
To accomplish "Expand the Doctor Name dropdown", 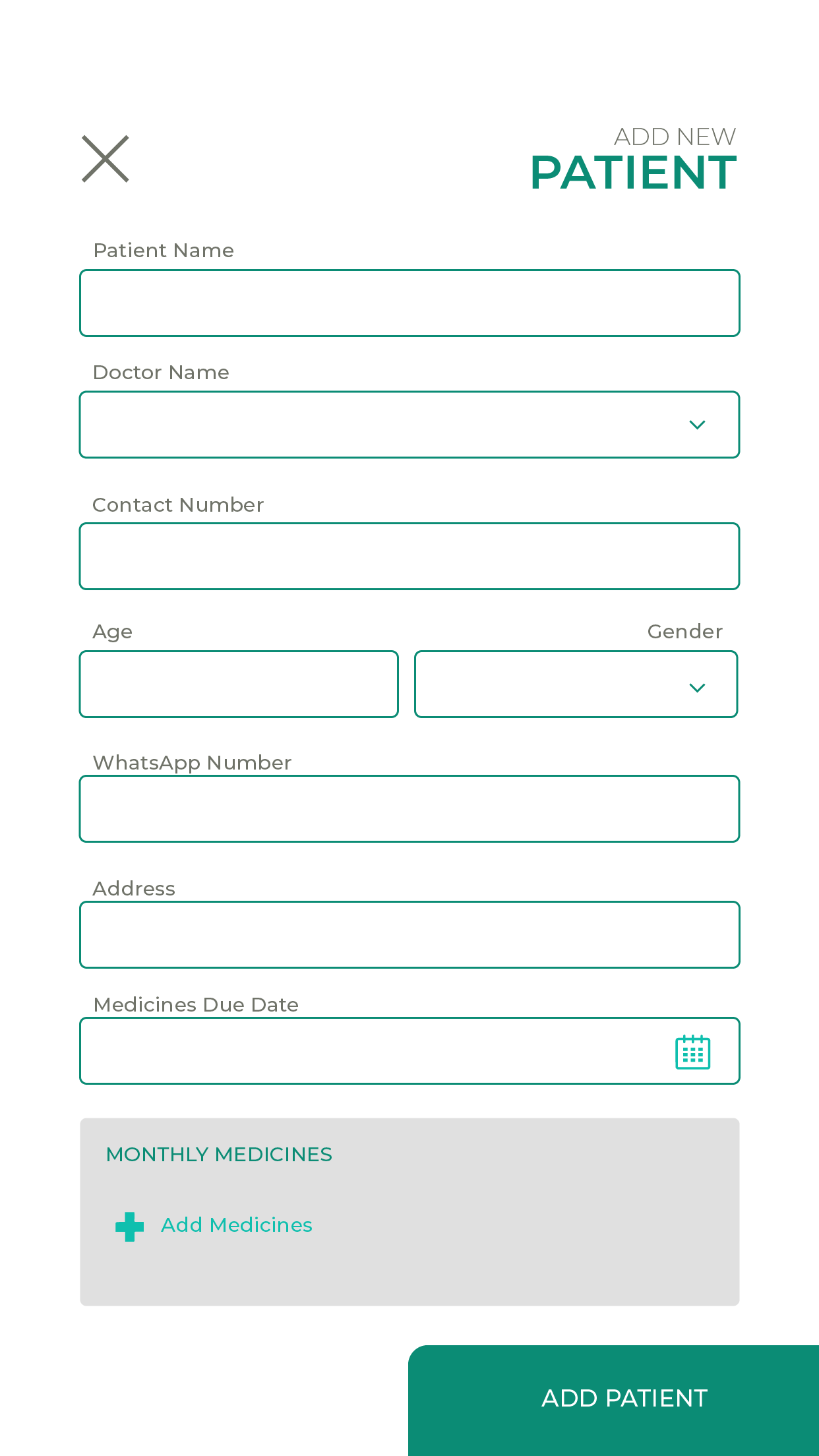I will 409,425.
